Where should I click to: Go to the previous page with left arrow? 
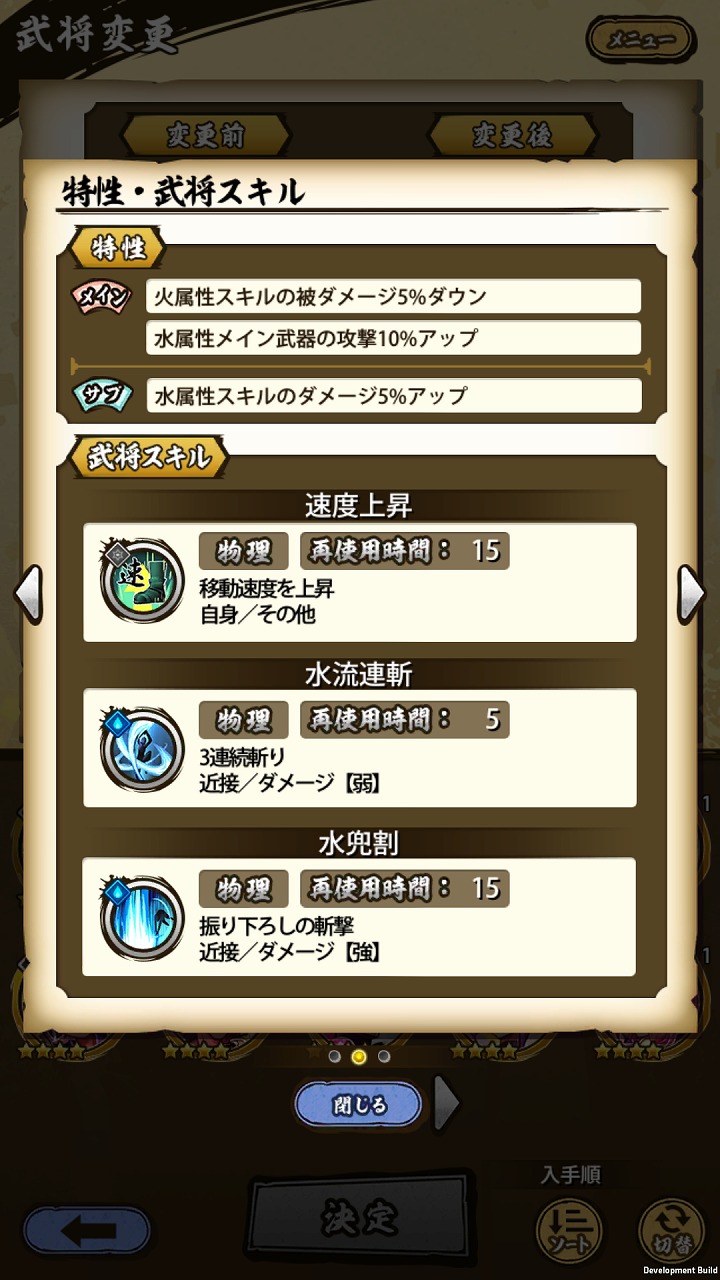27,594
